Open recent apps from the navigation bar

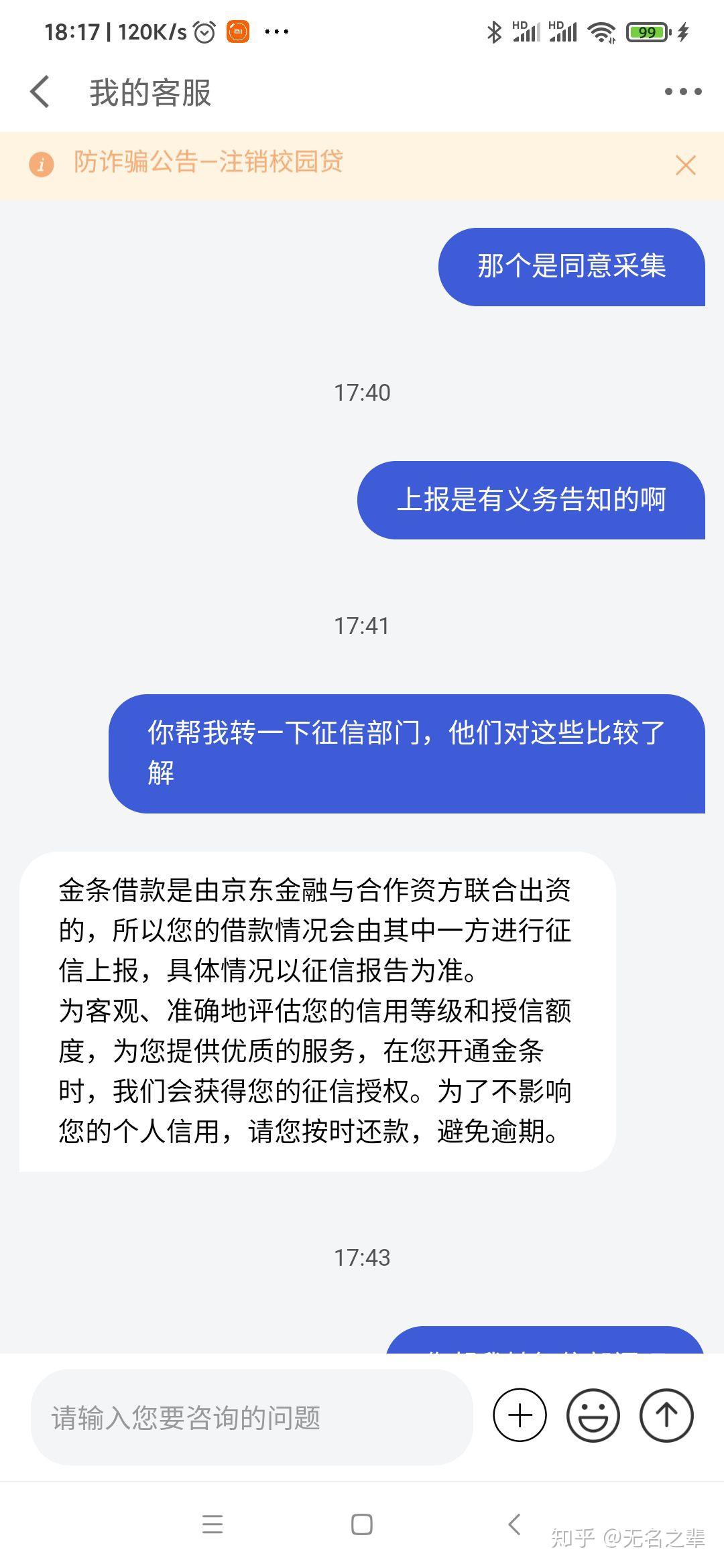pos(213,1524)
